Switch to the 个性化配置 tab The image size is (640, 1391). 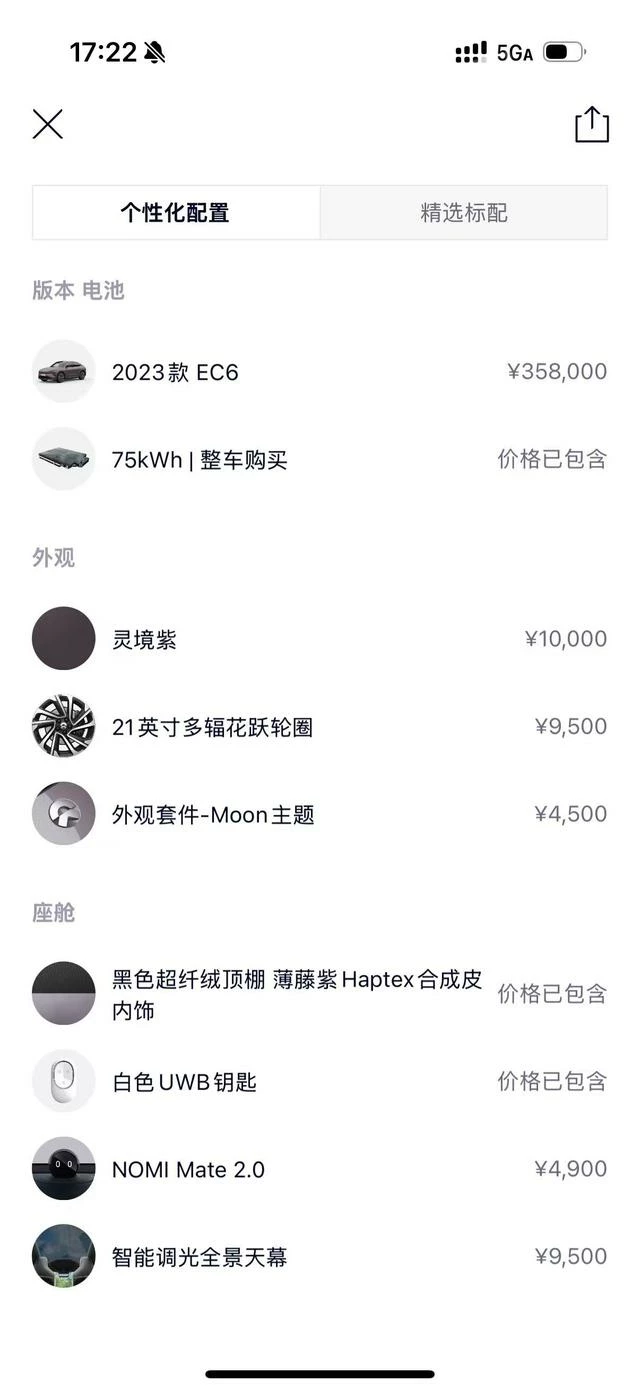176,213
